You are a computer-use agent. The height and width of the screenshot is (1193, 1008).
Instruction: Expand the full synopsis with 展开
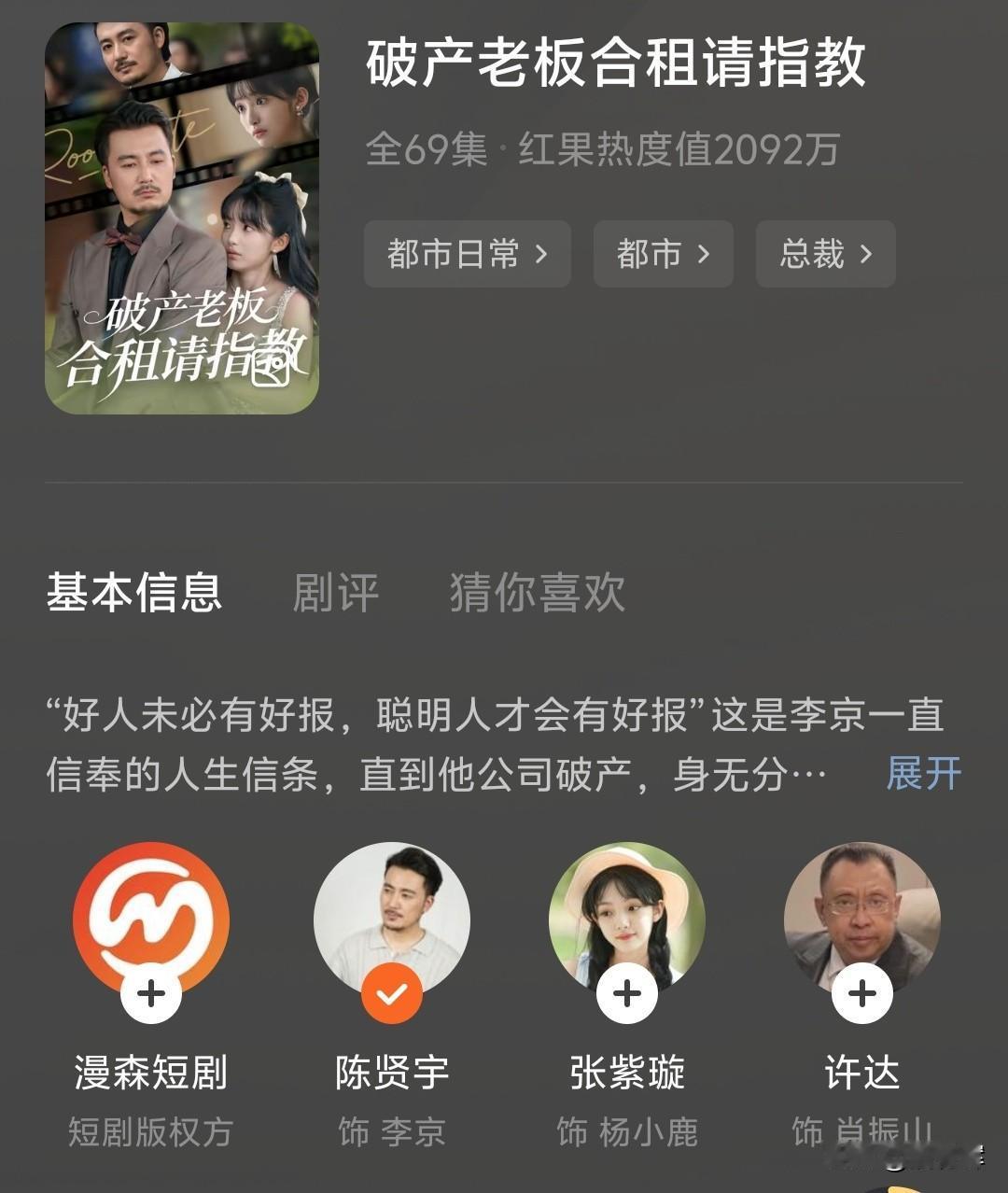tap(922, 775)
